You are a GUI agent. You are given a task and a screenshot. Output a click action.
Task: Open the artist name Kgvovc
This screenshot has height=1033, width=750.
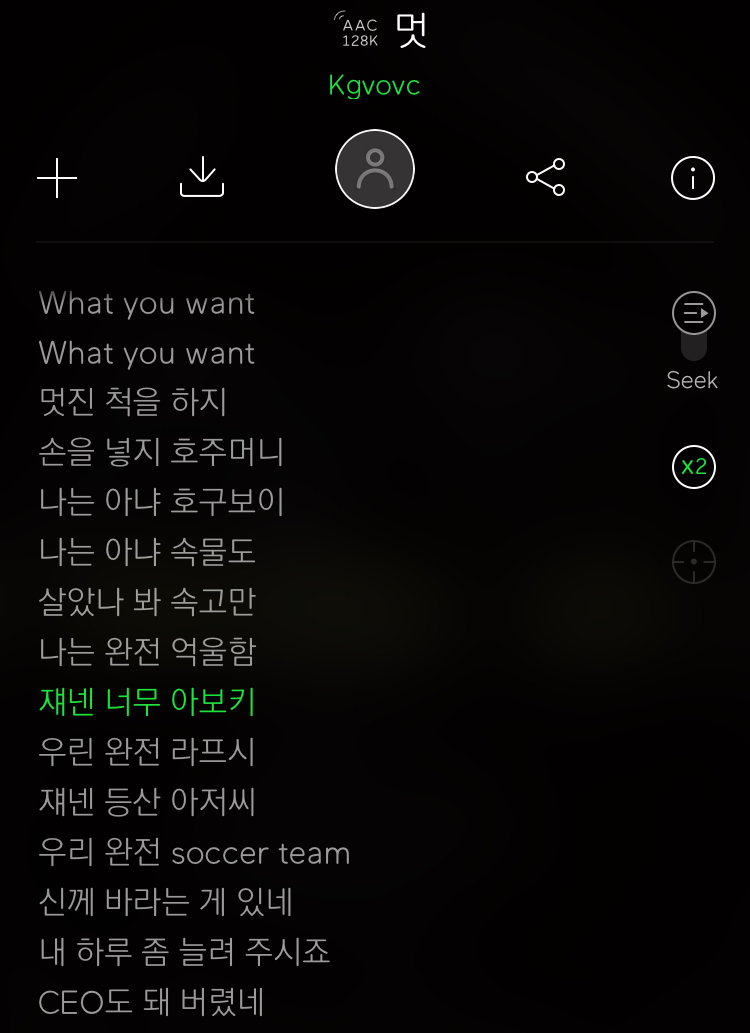click(374, 86)
